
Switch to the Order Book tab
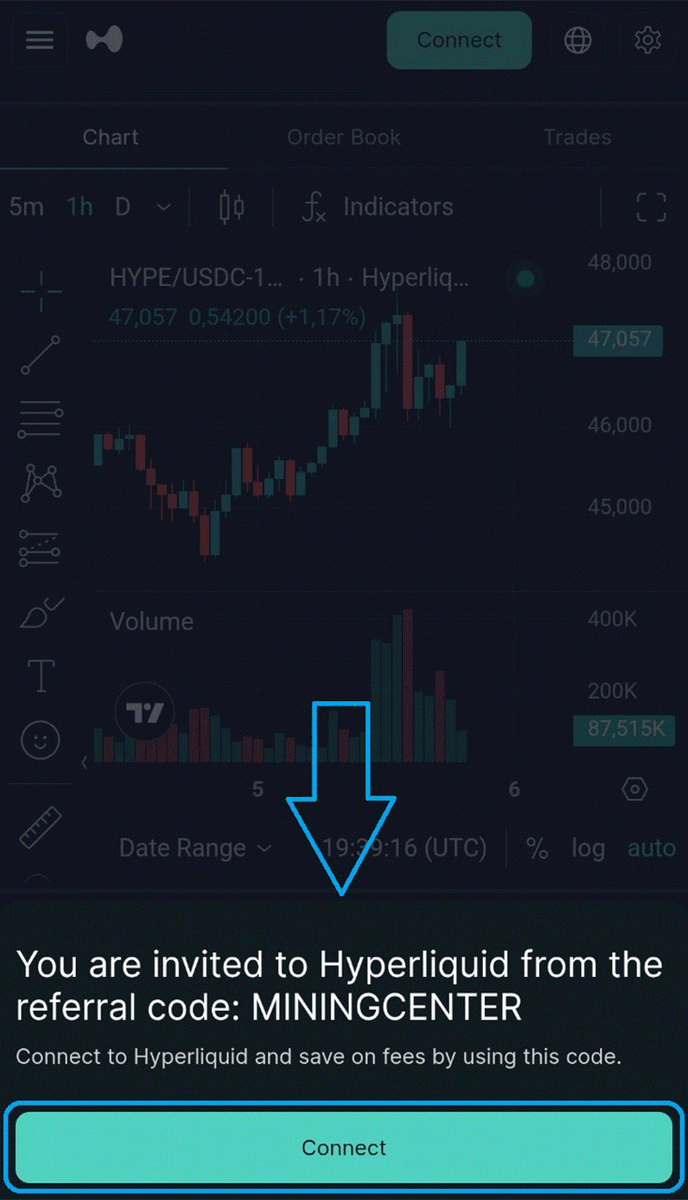344,137
